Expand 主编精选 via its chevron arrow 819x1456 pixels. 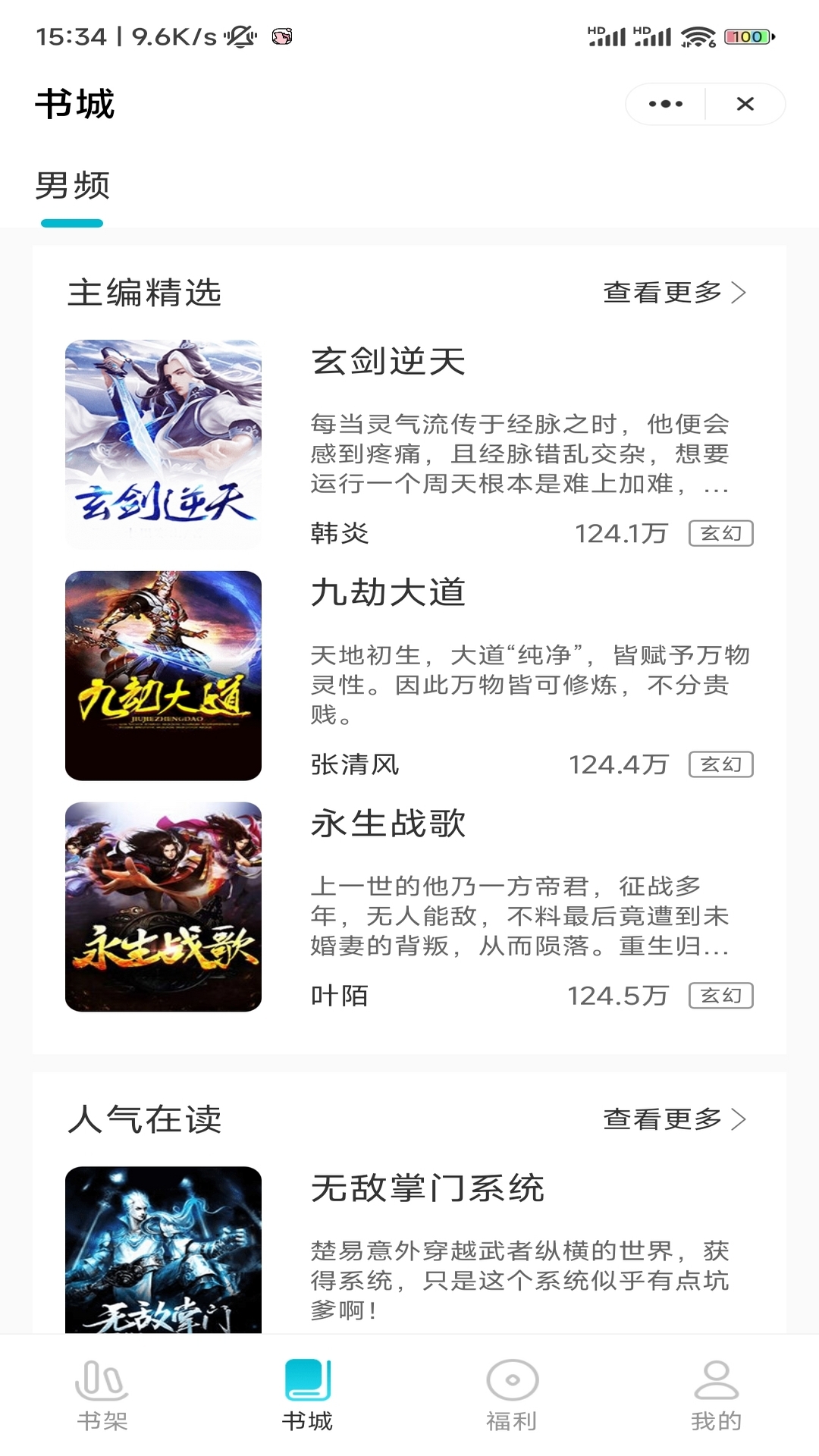[741, 294]
